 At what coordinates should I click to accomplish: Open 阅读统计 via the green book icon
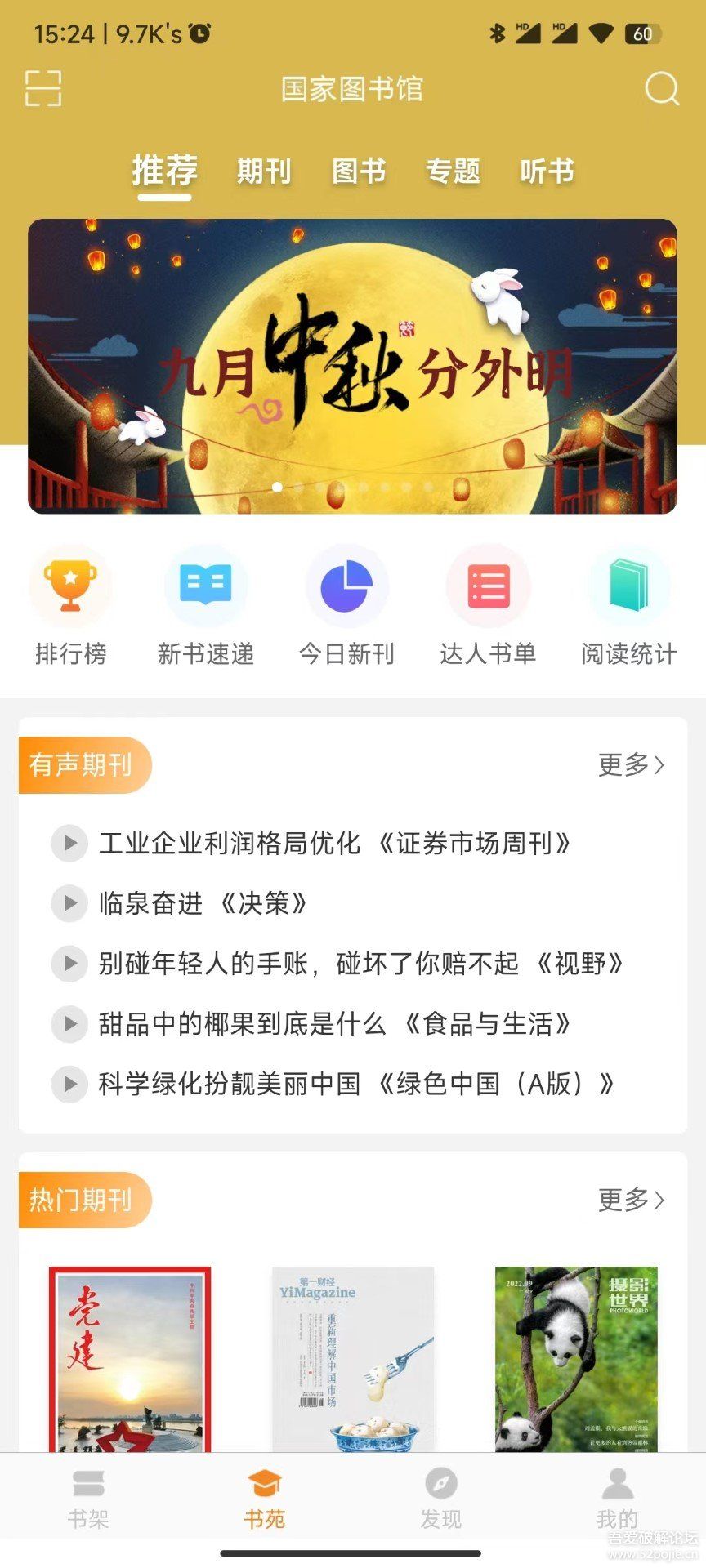point(628,585)
